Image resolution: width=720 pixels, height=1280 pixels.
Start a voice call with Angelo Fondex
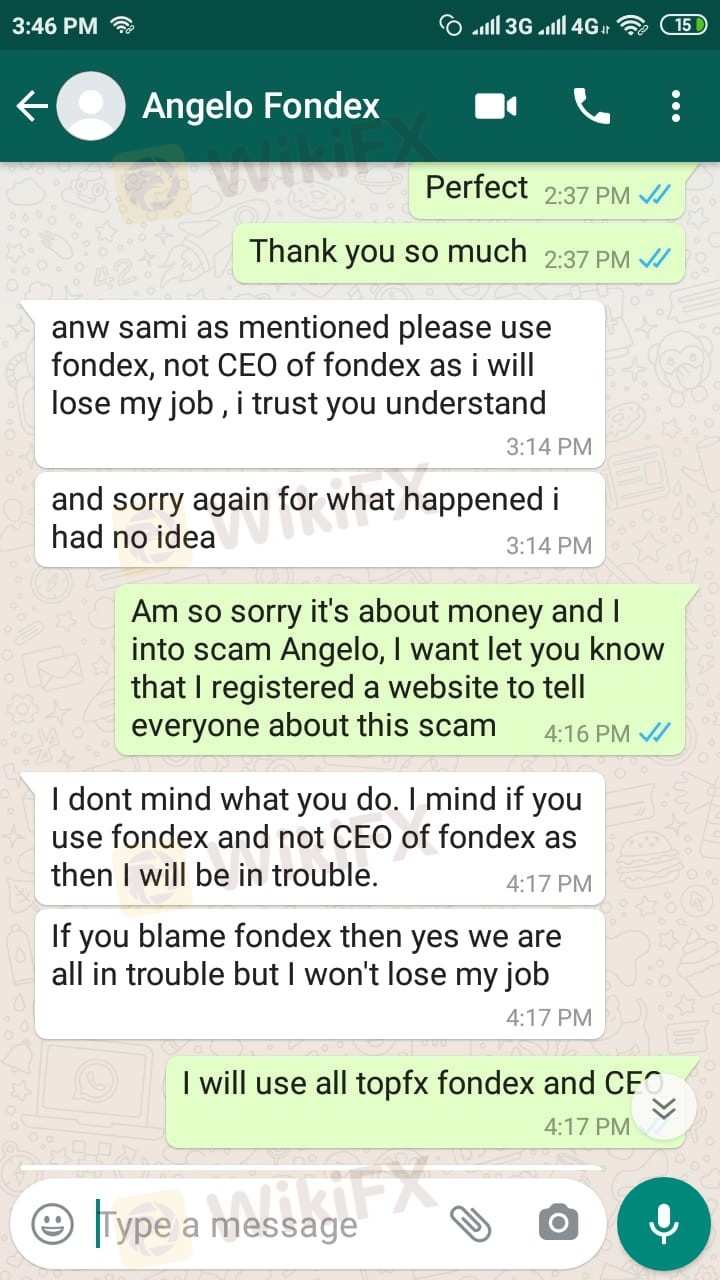point(591,106)
